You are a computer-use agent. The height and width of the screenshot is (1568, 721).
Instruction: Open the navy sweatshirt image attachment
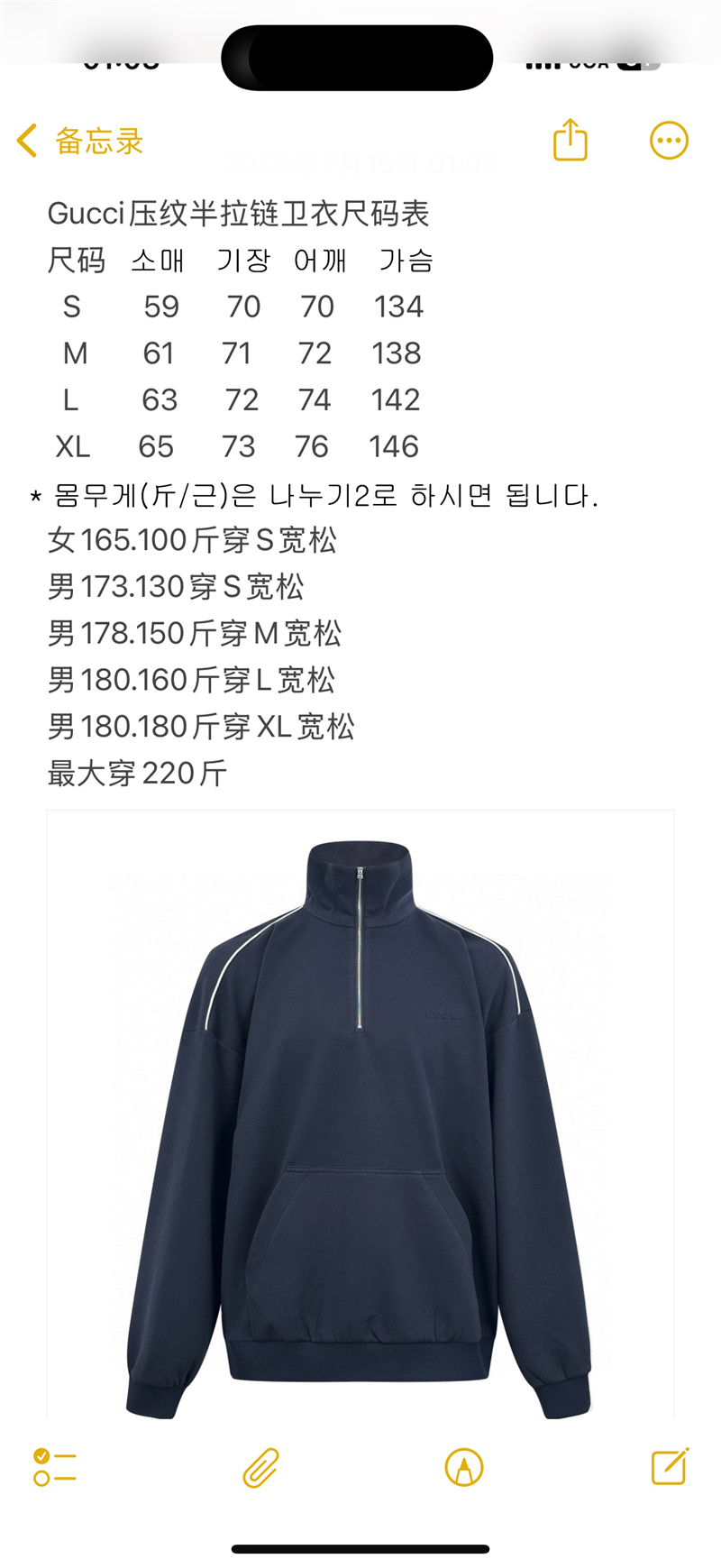coord(360,1114)
